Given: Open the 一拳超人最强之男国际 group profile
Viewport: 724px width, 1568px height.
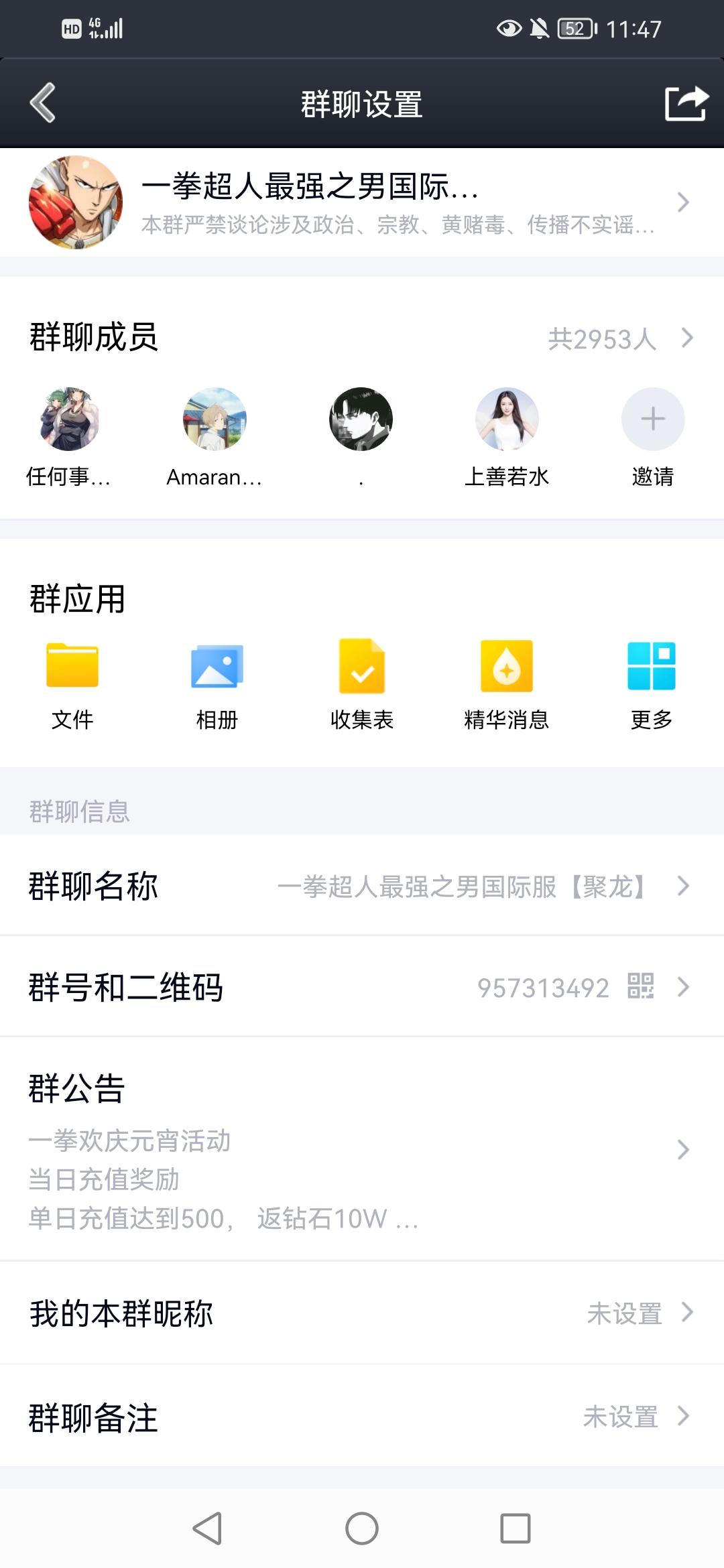Looking at the screenshot, I should [362, 202].
